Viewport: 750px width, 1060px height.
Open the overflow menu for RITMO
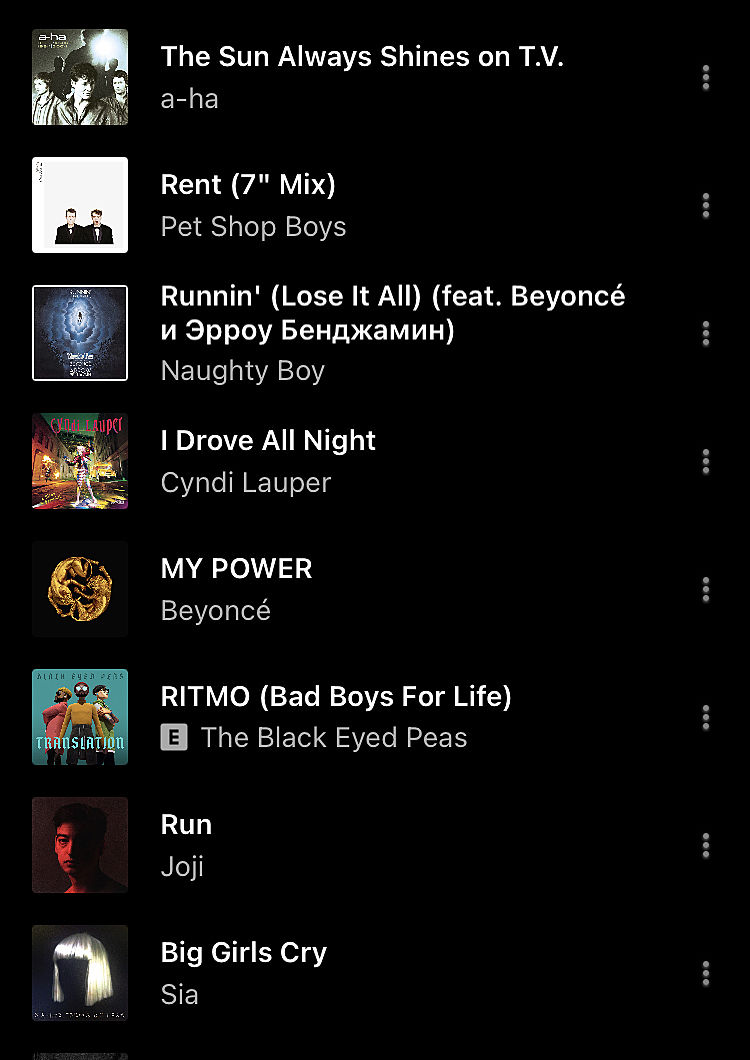coord(706,717)
